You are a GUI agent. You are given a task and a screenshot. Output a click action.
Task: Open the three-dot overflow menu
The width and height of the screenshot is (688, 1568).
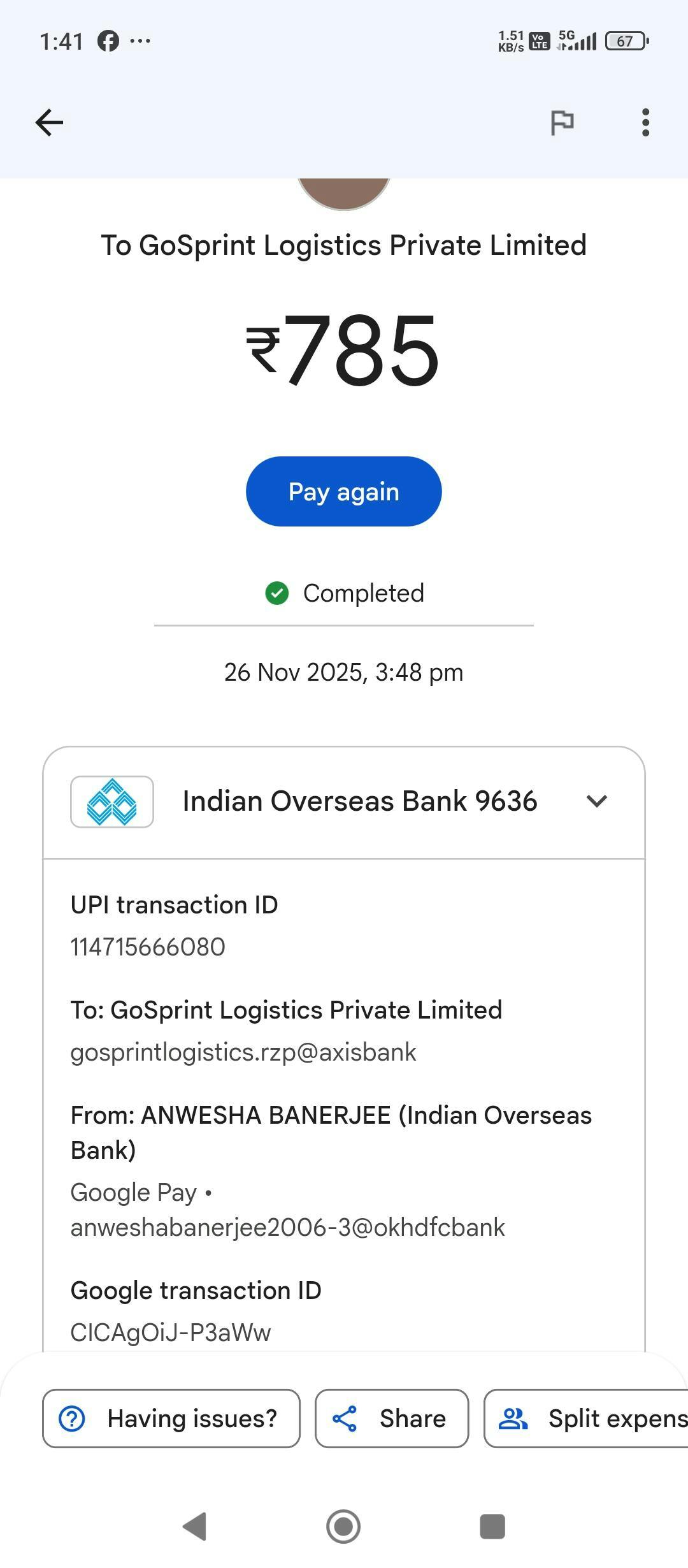(645, 122)
